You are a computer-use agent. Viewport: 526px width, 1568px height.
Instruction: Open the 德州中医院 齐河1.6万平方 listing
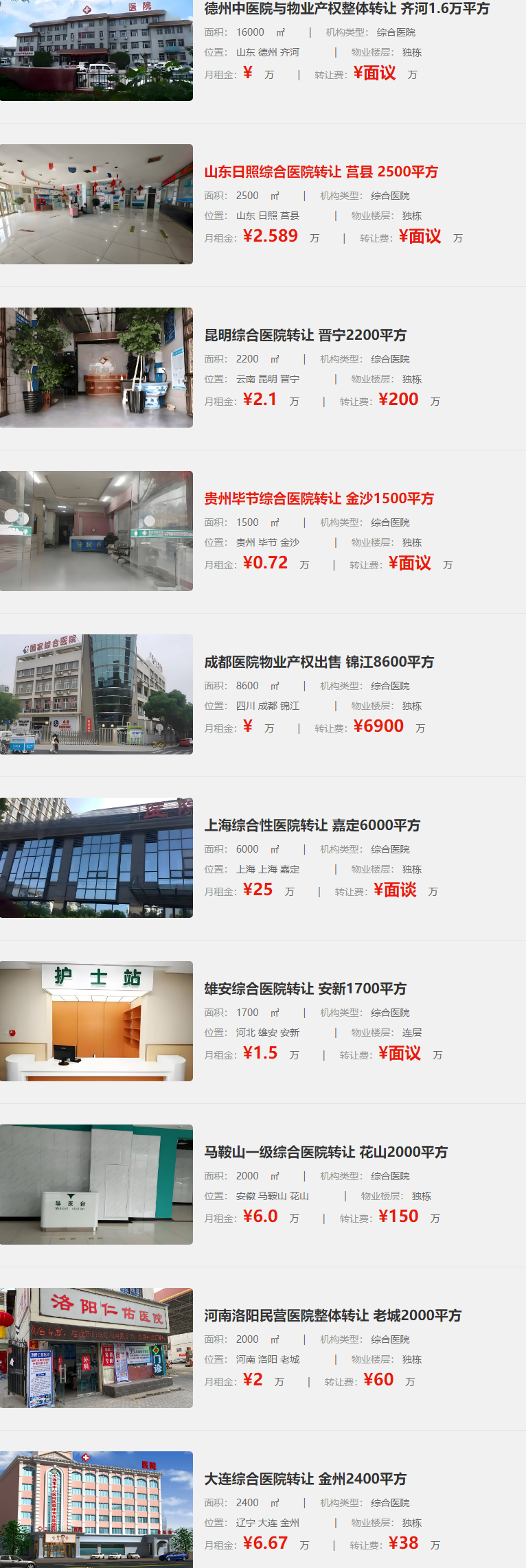[x=347, y=9]
